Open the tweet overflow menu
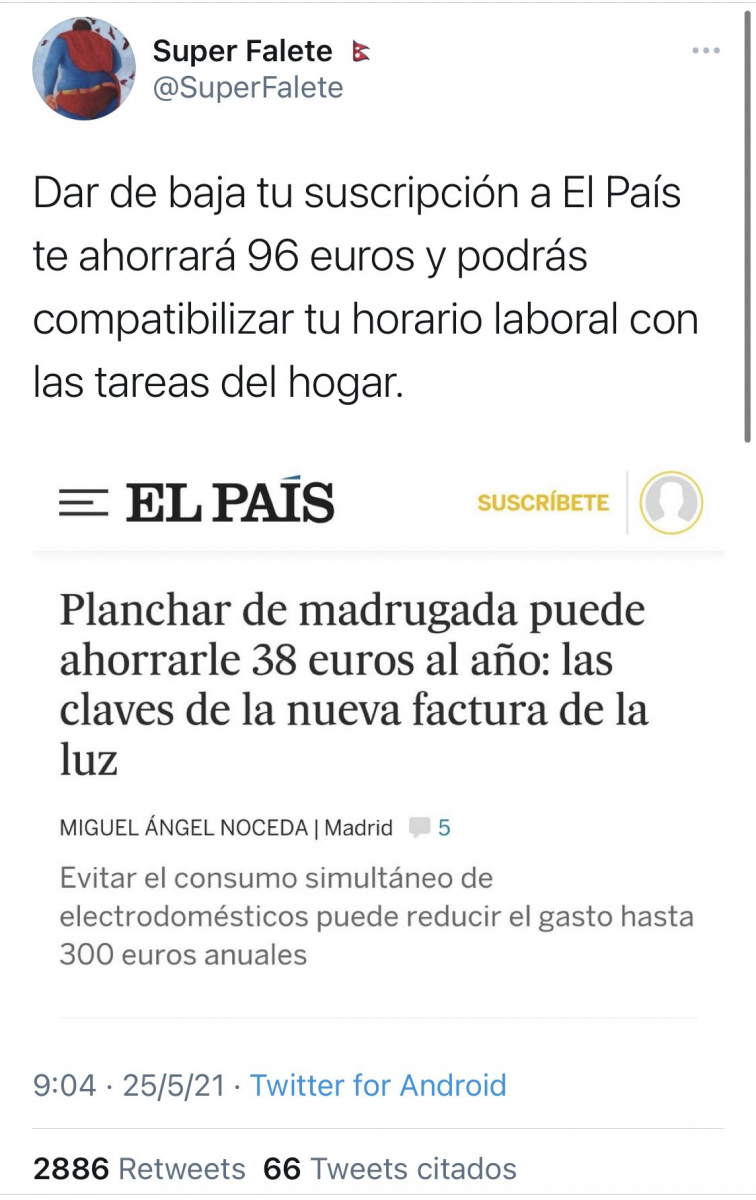Image resolution: width=756 pixels, height=1200 pixels. (x=705, y=51)
